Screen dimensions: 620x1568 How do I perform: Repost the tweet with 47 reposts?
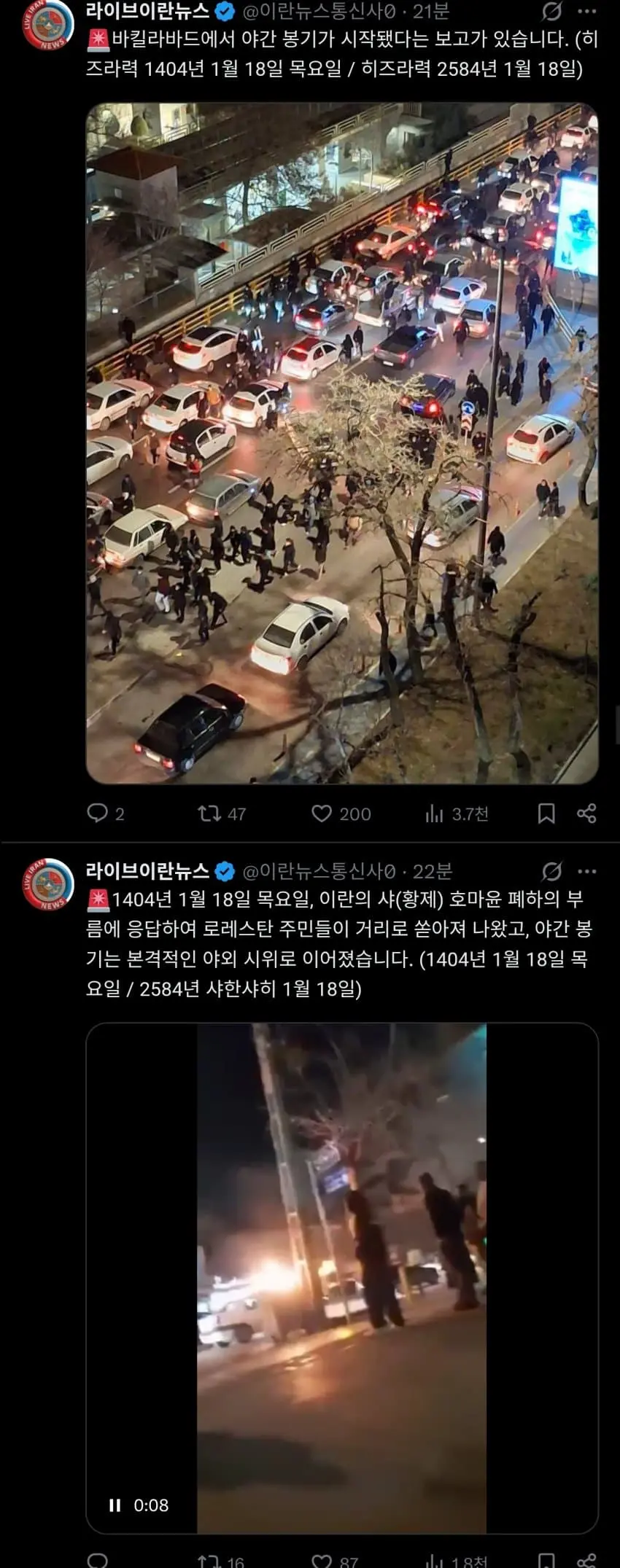tap(210, 813)
